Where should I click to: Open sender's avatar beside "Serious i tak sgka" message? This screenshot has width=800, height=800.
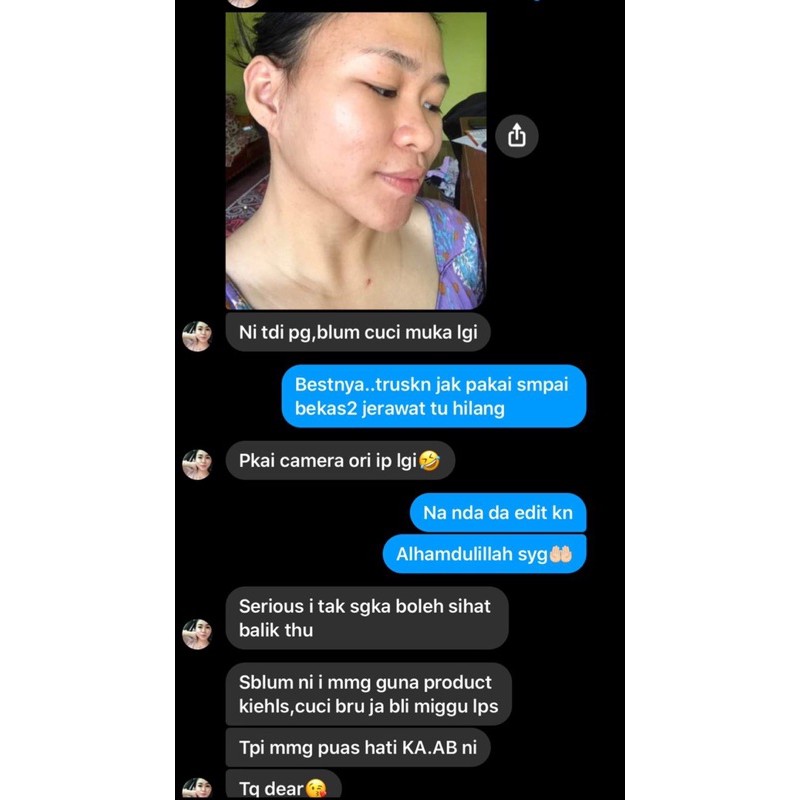tap(197, 634)
